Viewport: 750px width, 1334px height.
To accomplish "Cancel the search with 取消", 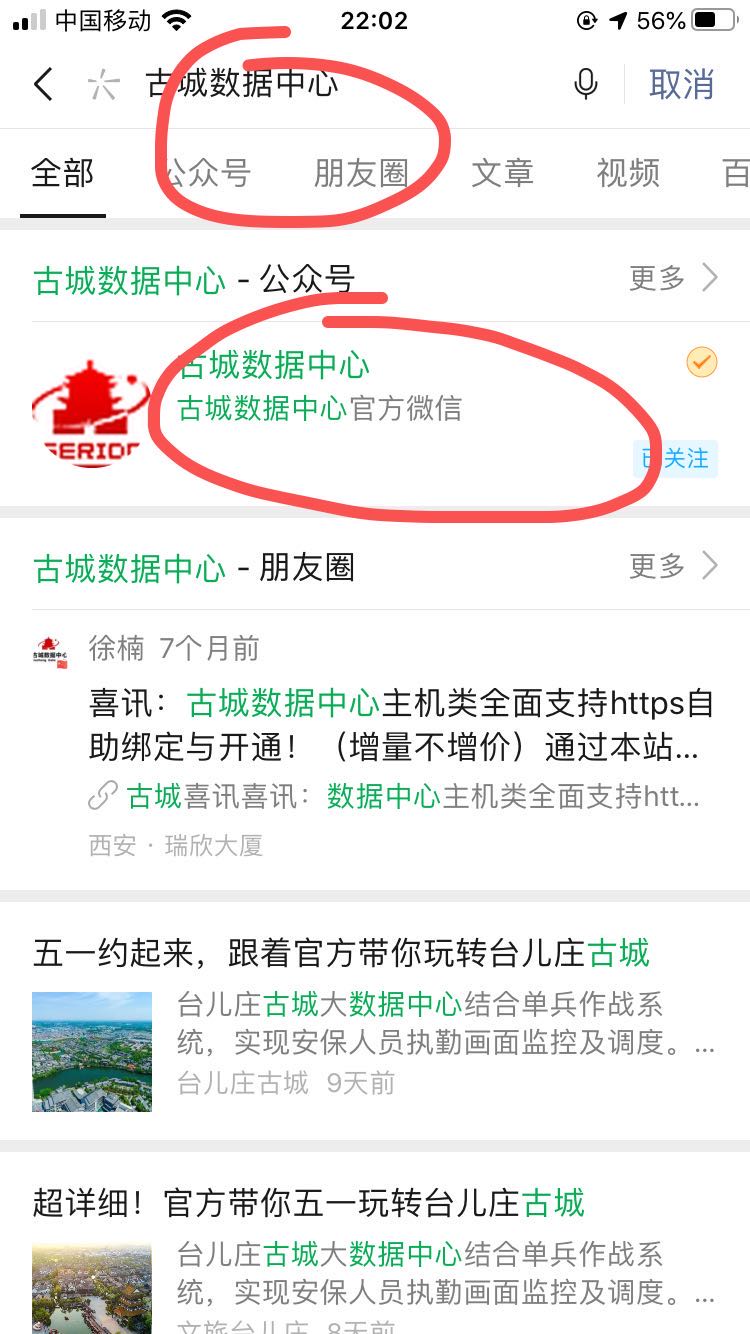I will click(x=681, y=84).
